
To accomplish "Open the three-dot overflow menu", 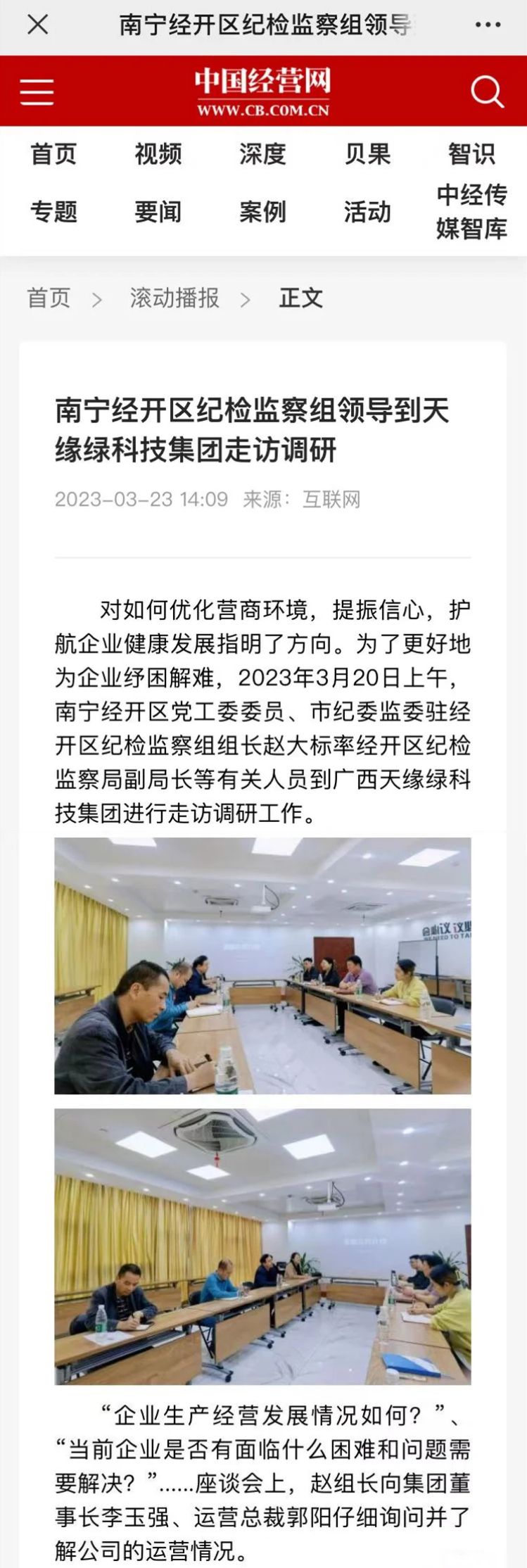I will click(488, 25).
